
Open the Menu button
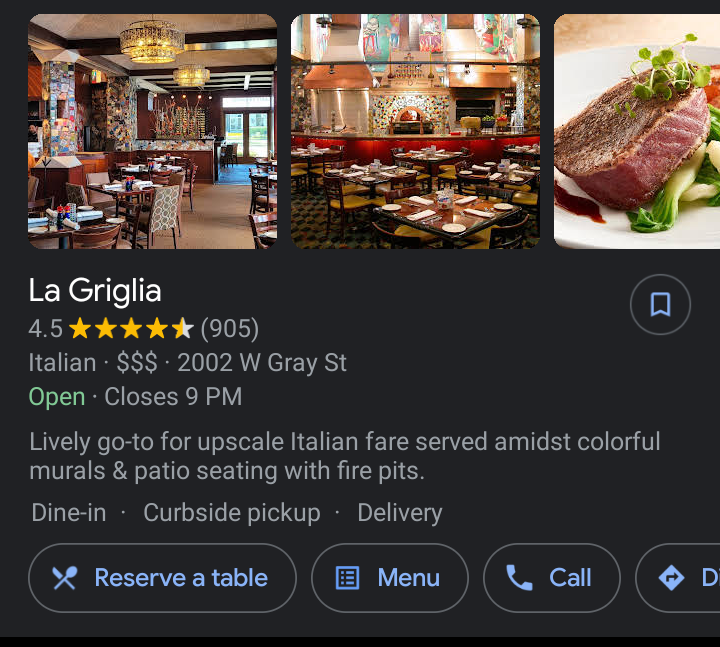pos(390,578)
